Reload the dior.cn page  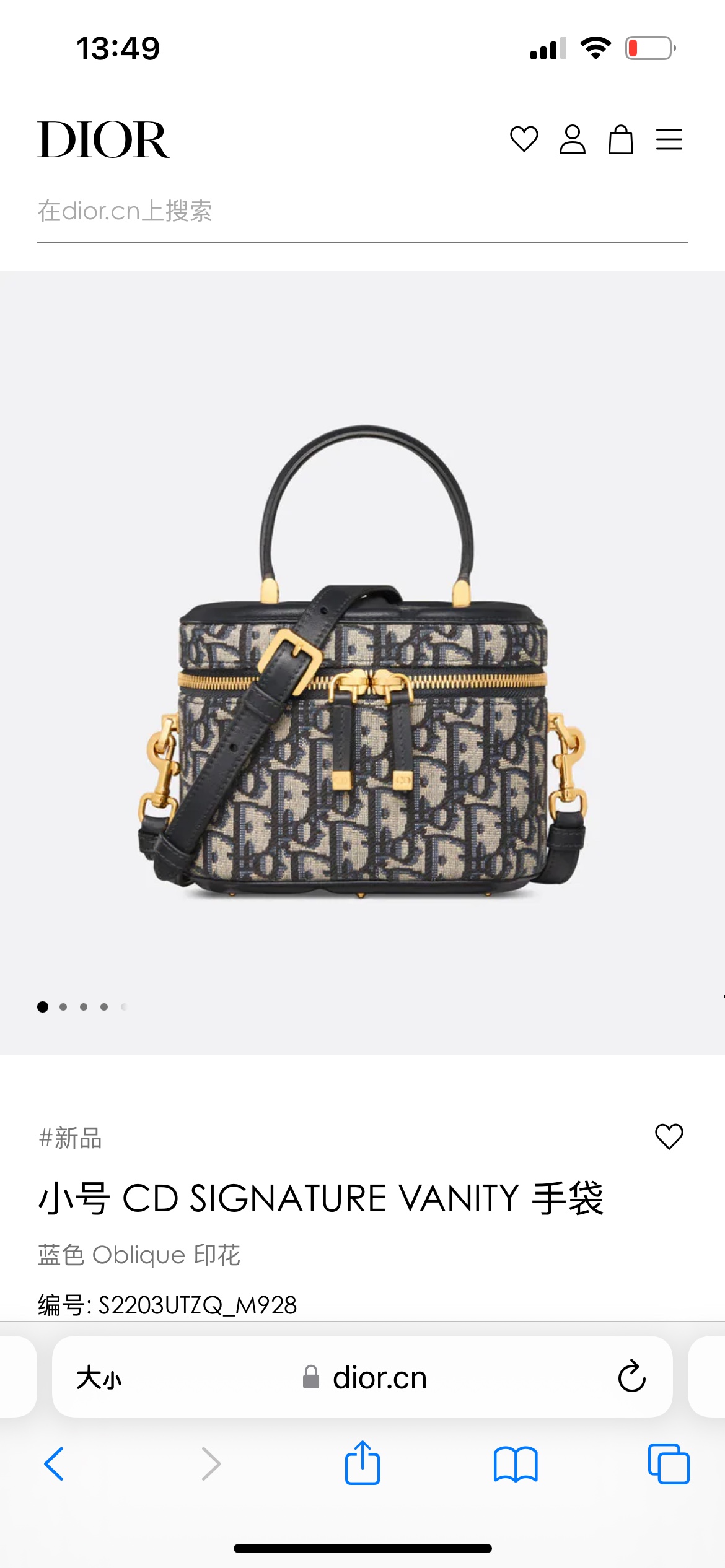point(631,1377)
